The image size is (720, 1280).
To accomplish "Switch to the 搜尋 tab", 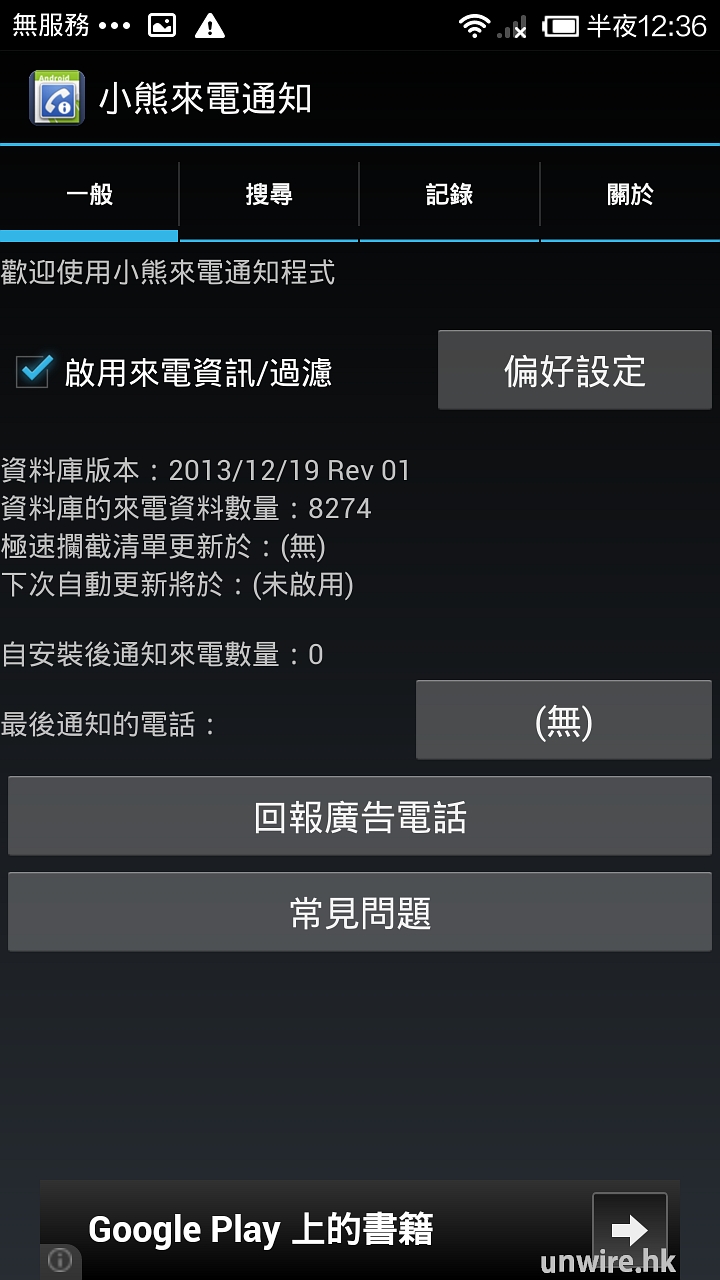I will [269, 196].
